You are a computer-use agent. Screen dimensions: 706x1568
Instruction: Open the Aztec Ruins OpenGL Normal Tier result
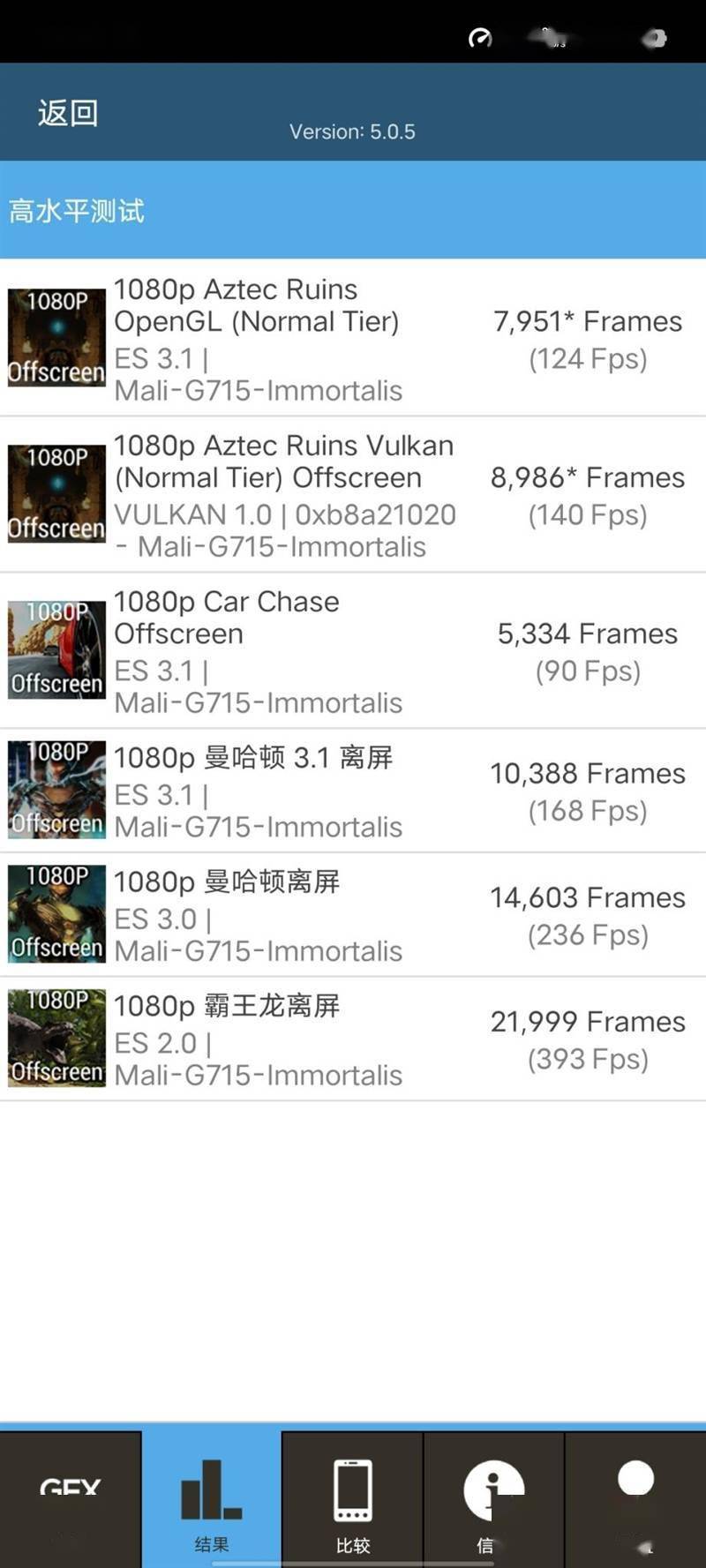[353, 338]
